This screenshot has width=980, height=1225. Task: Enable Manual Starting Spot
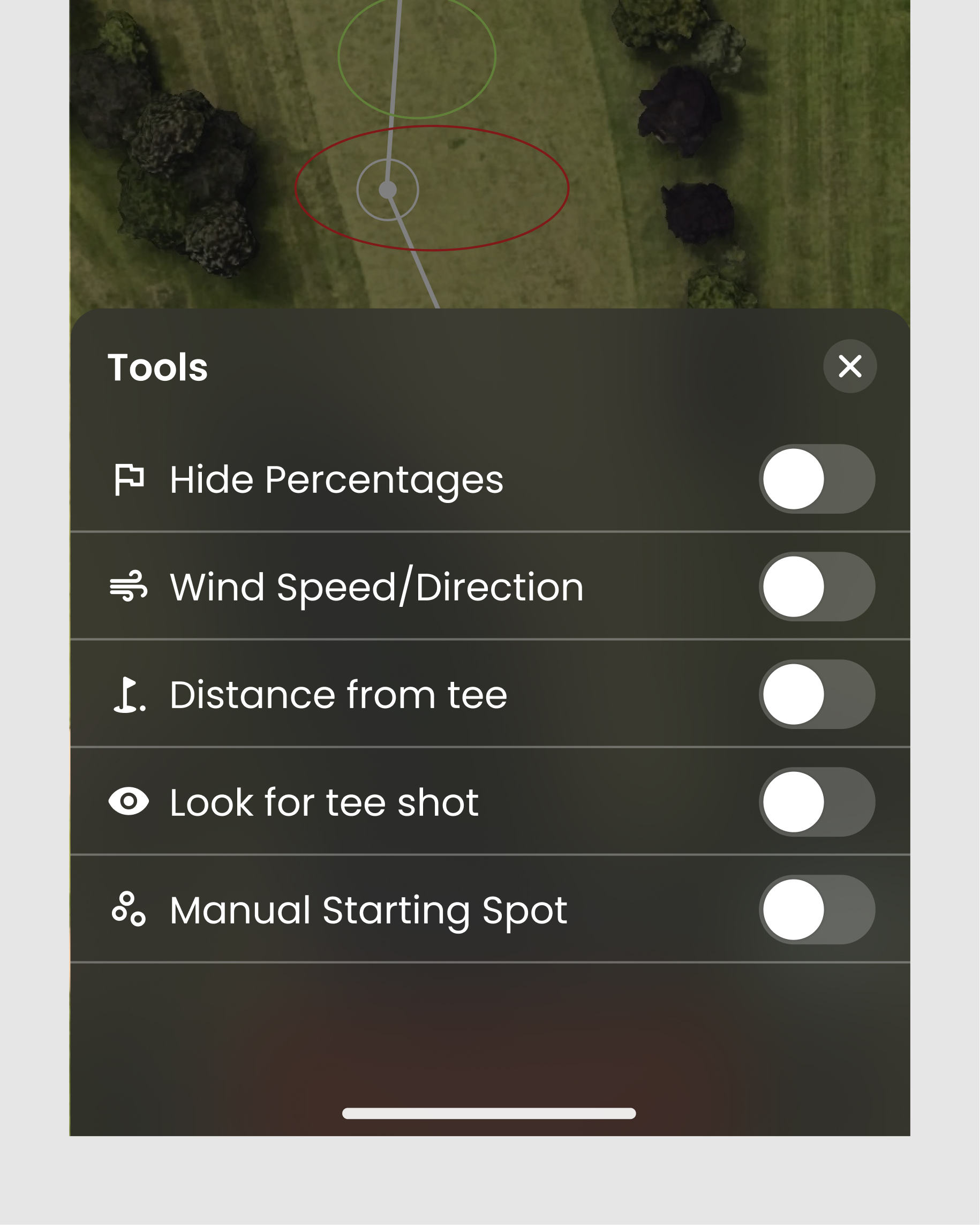coord(816,910)
